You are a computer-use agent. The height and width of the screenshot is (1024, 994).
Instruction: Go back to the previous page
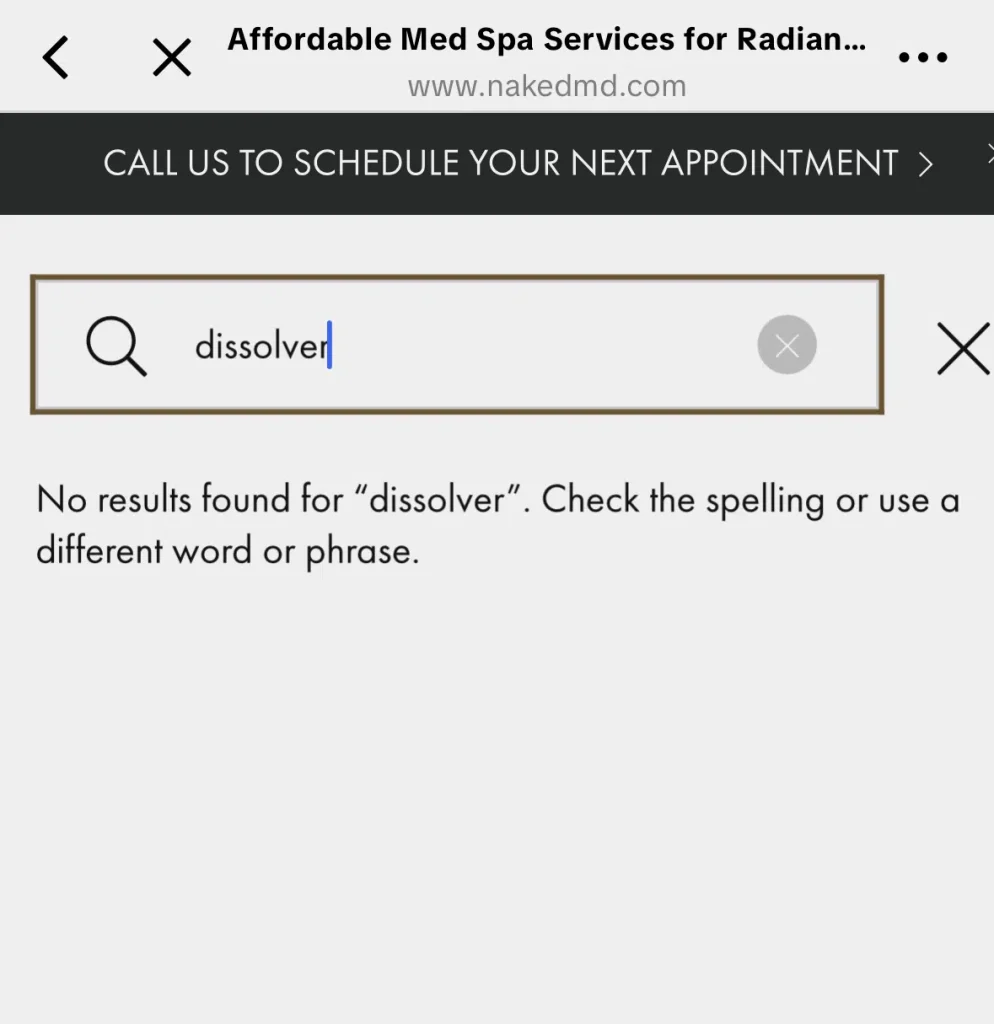tap(56, 57)
